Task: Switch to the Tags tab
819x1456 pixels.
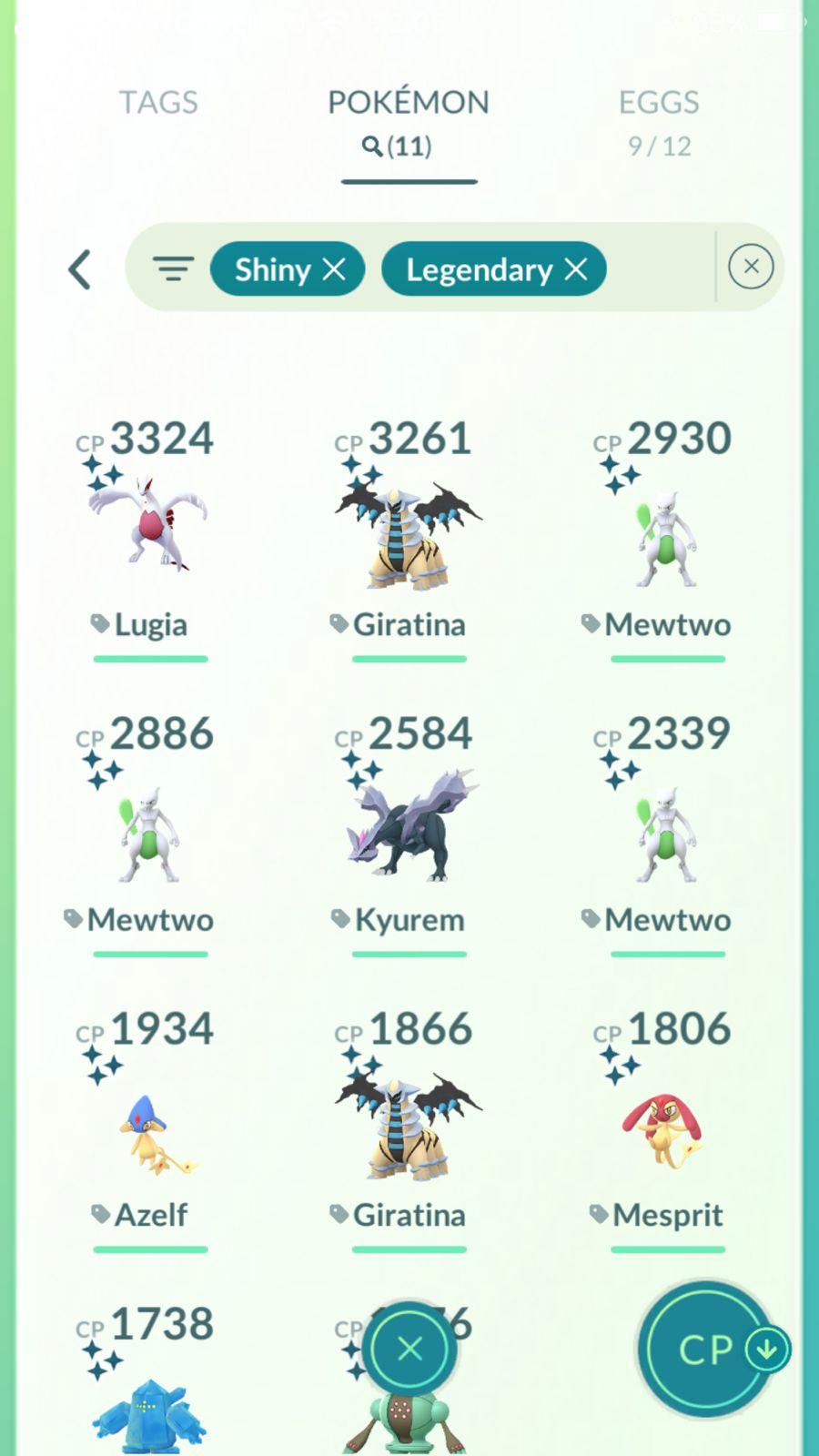Action: 158,102
